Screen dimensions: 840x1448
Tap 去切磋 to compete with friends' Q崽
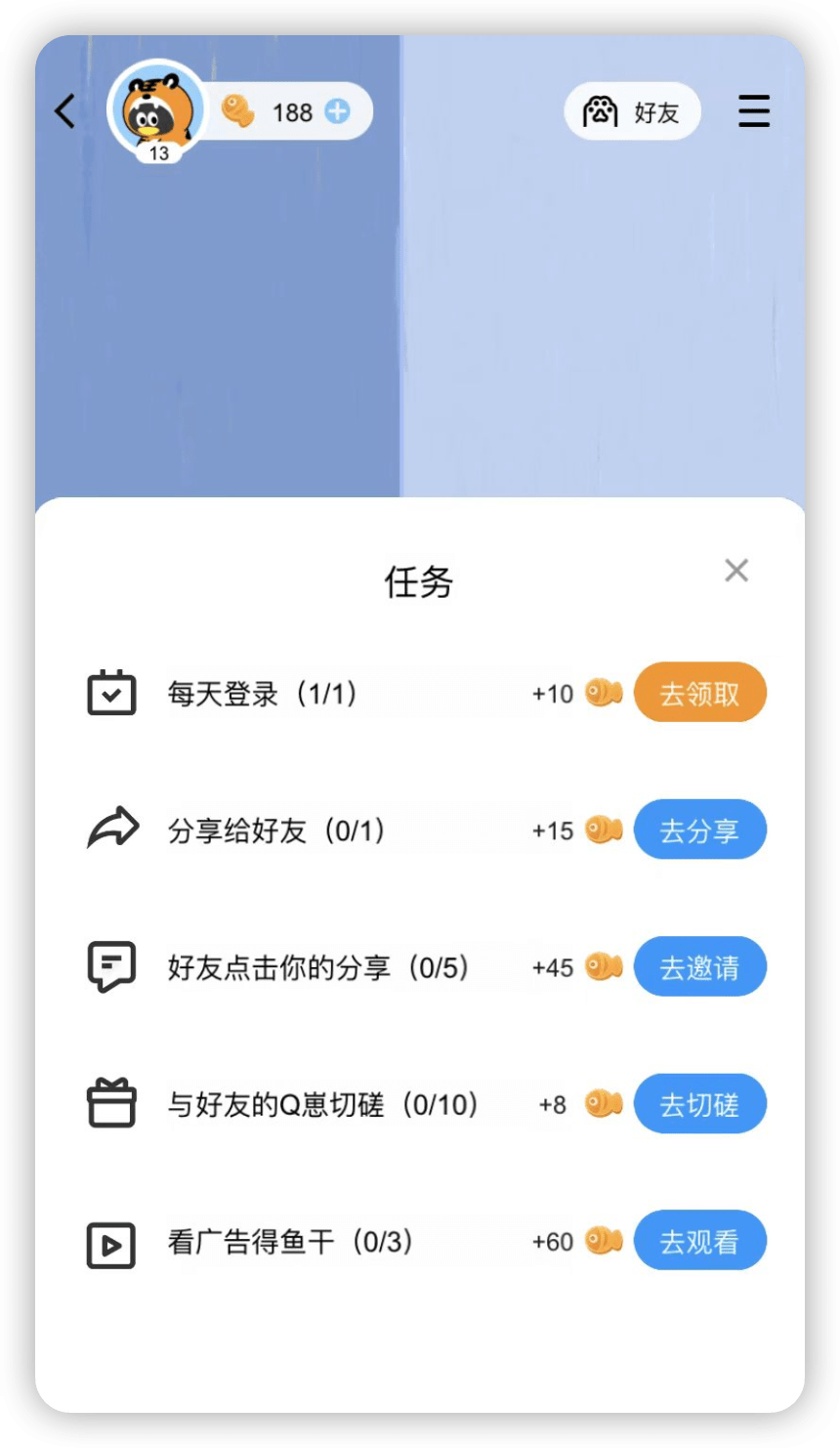point(699,1103)
